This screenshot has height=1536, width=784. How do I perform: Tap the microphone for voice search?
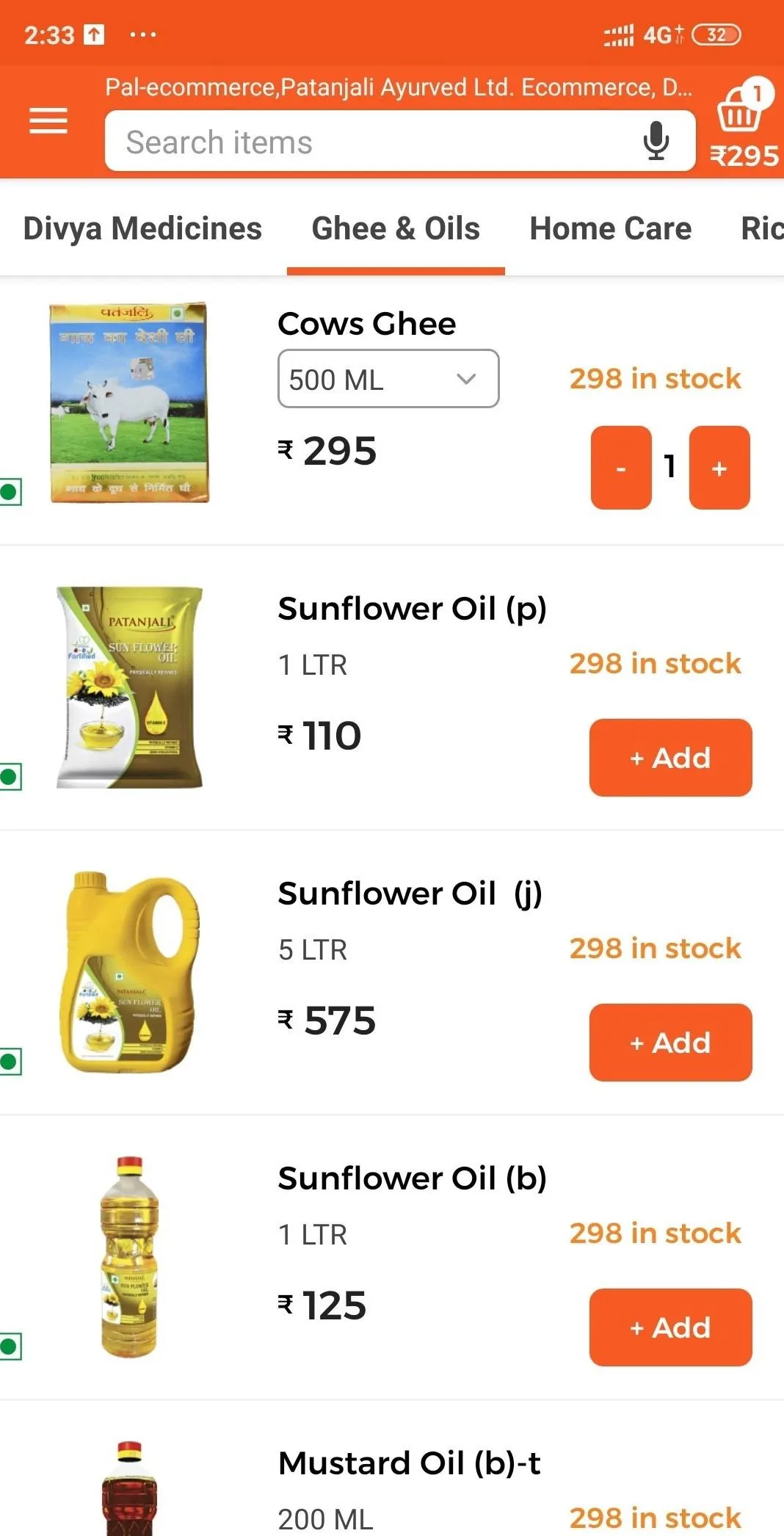click(656, 141)
